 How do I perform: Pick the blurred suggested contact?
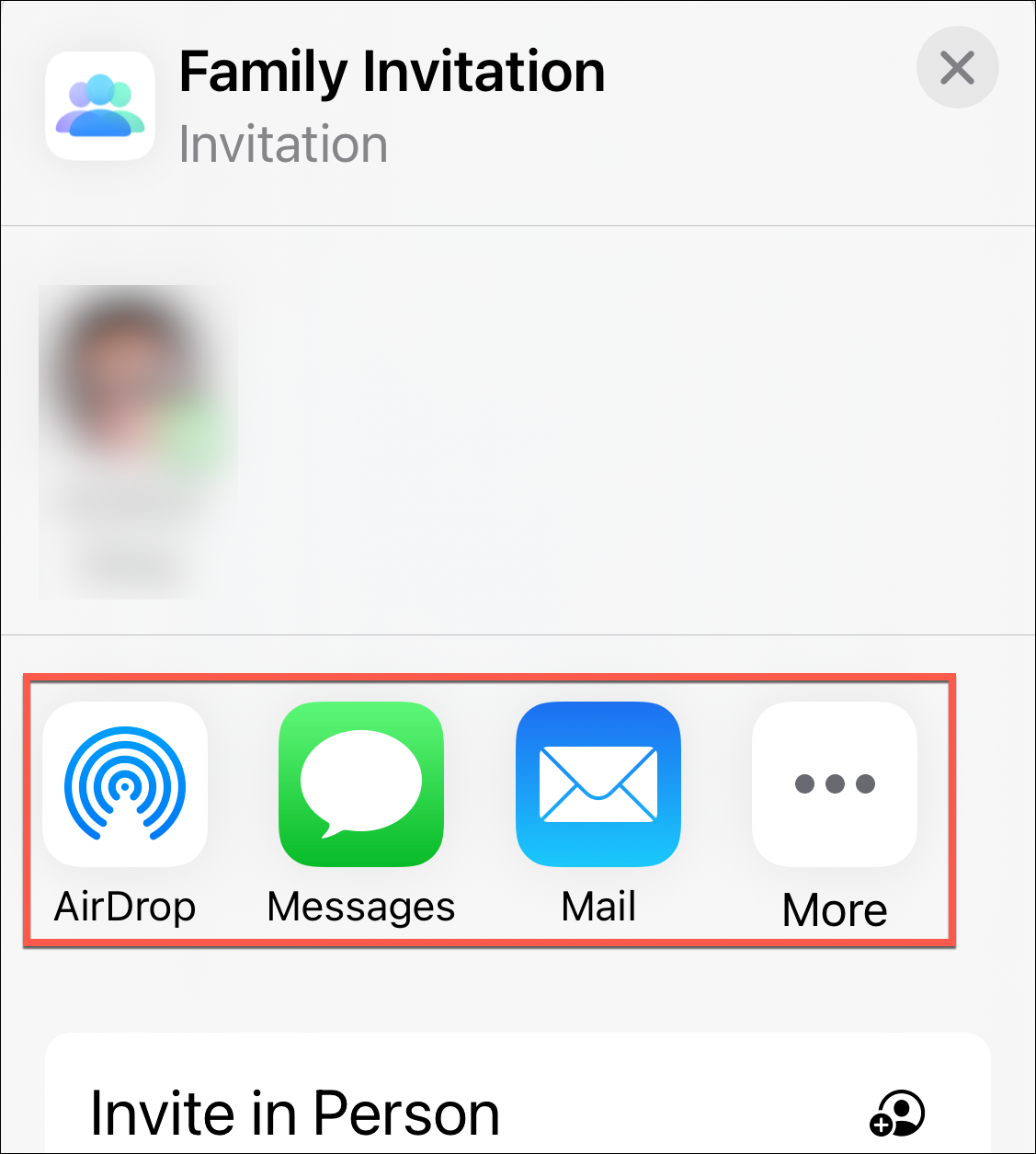pos(137,441)
